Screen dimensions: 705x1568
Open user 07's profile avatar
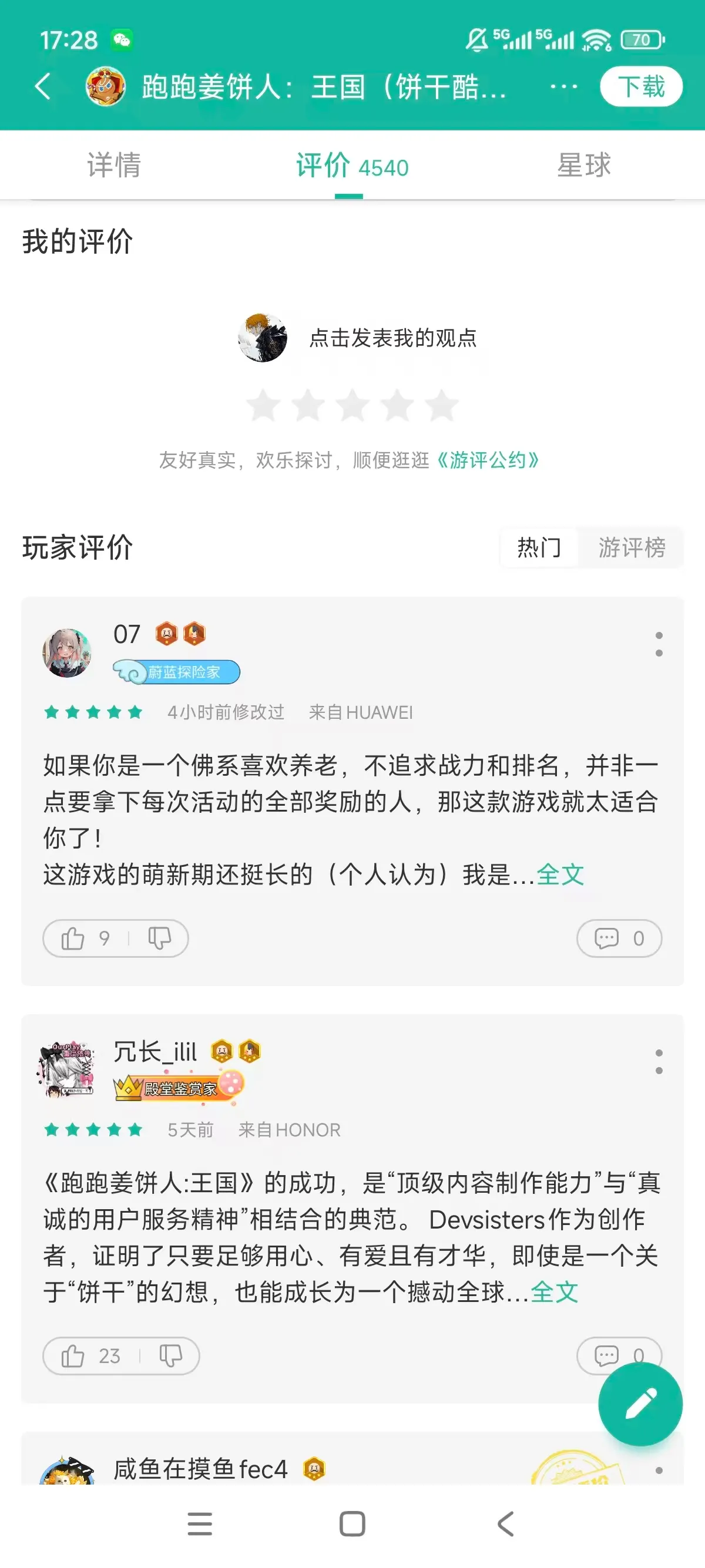click(67, 653)
